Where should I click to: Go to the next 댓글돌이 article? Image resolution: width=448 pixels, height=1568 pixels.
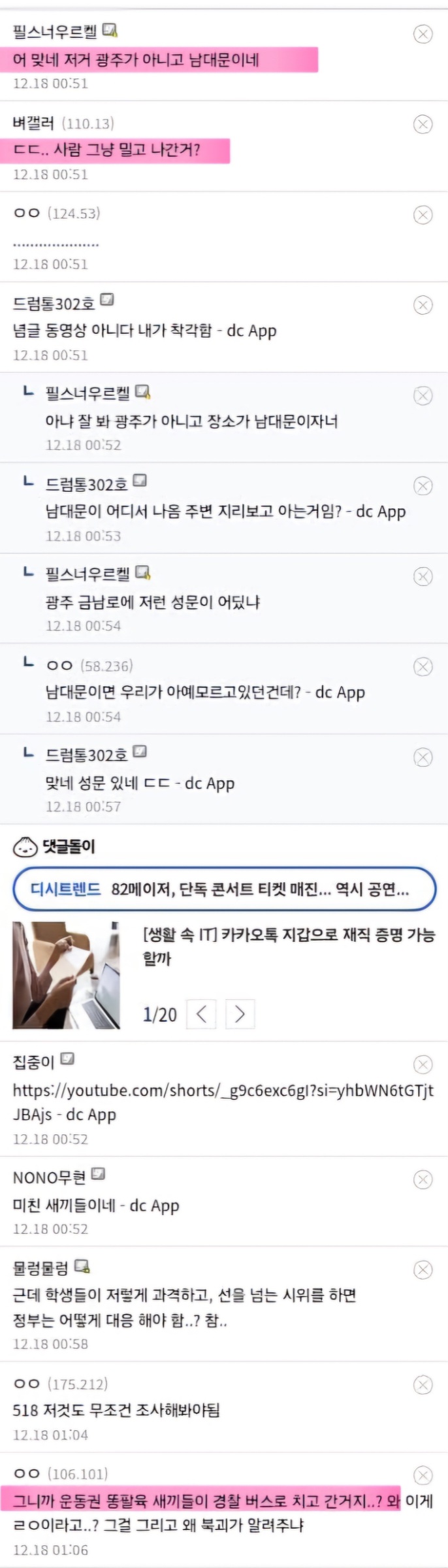[x=240, y=1014]
